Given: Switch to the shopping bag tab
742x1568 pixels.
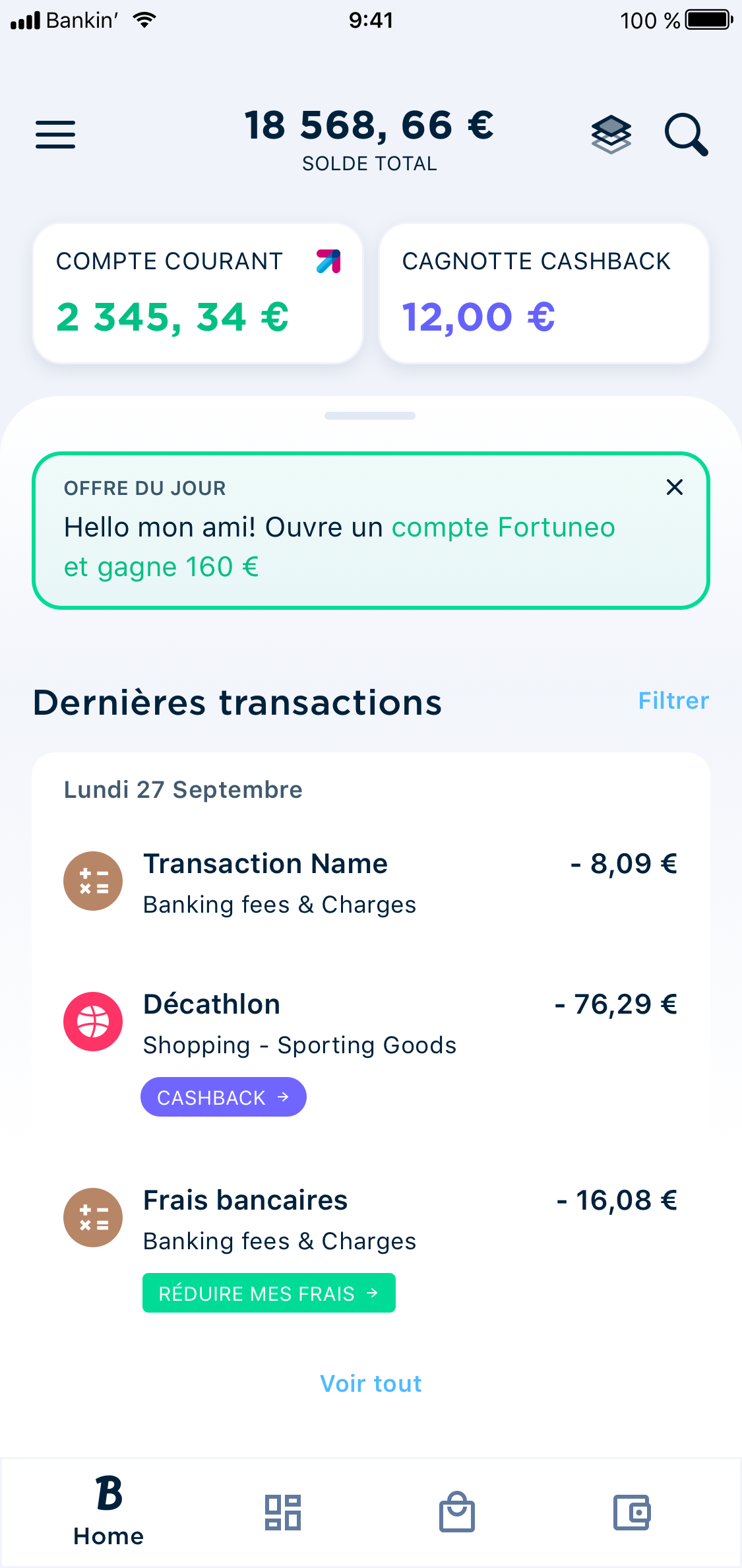Looking at the screenshot, I should pyautogui.click(x=457, y=1511).
